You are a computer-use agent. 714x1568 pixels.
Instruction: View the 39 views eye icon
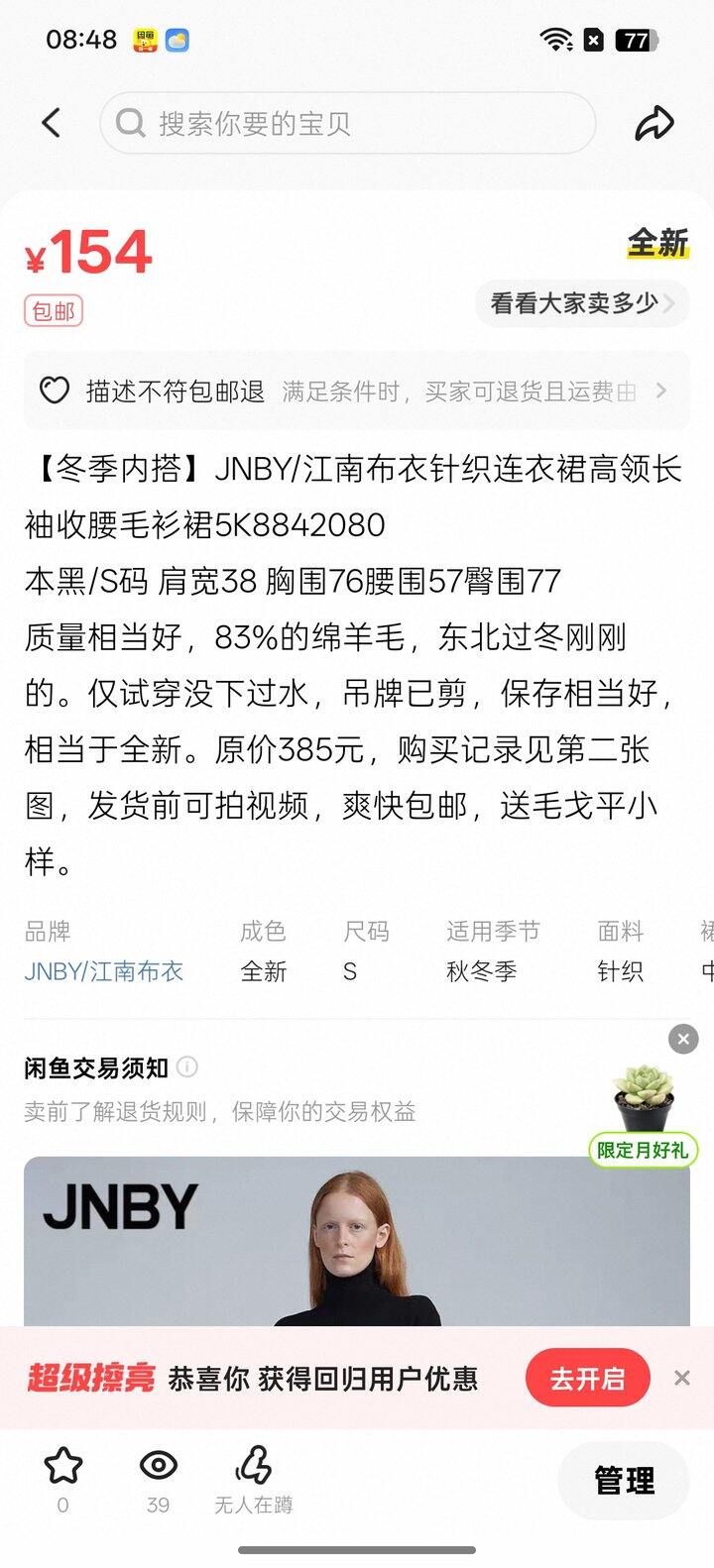click(158, 1467)
